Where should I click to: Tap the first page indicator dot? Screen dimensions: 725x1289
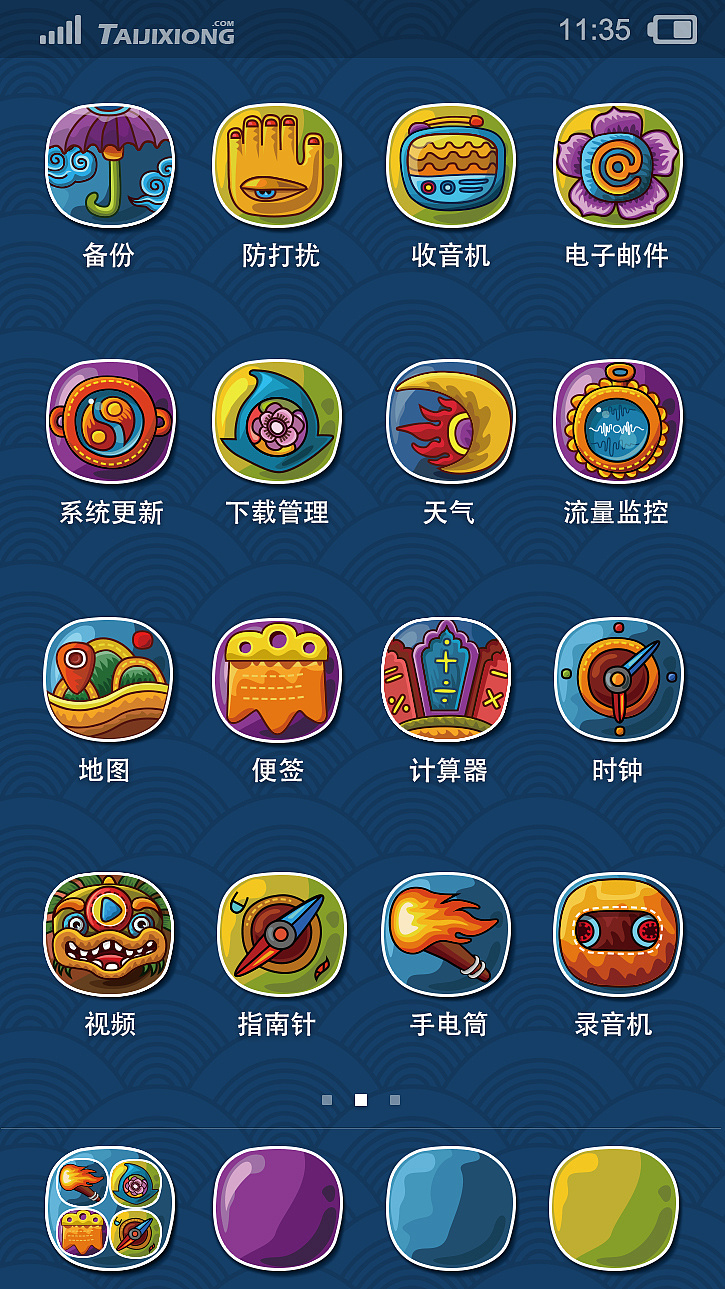tap(327, 1100)
